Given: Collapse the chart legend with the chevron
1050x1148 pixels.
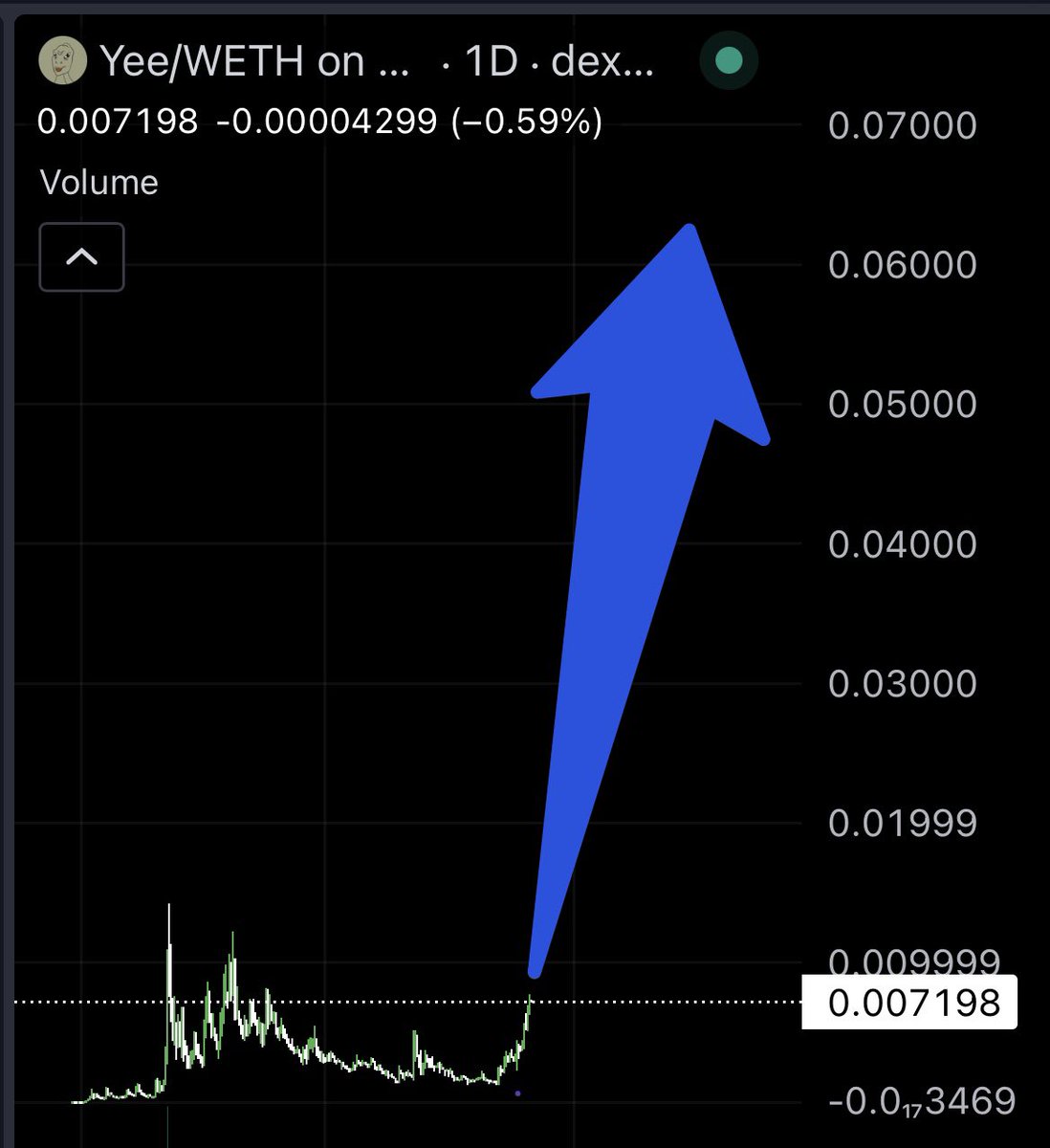Looking at the screenshot, I should 81,256.
